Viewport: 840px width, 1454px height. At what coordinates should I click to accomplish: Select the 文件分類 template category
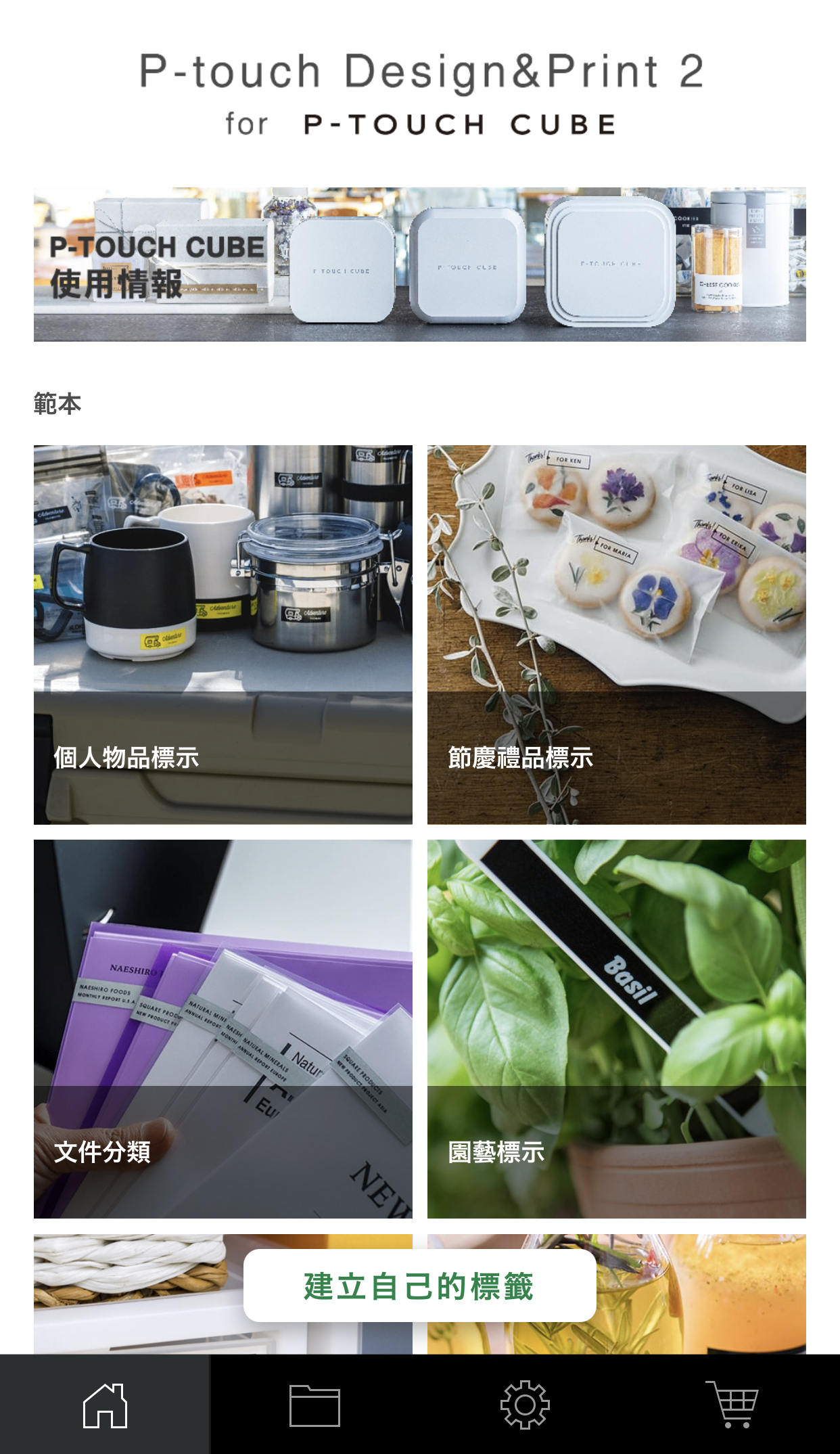(223, 1029)
